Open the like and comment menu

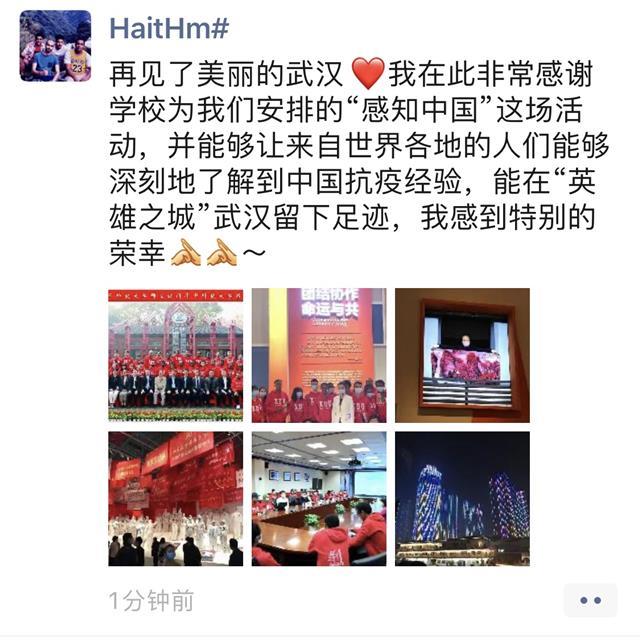tap(590, 600)
